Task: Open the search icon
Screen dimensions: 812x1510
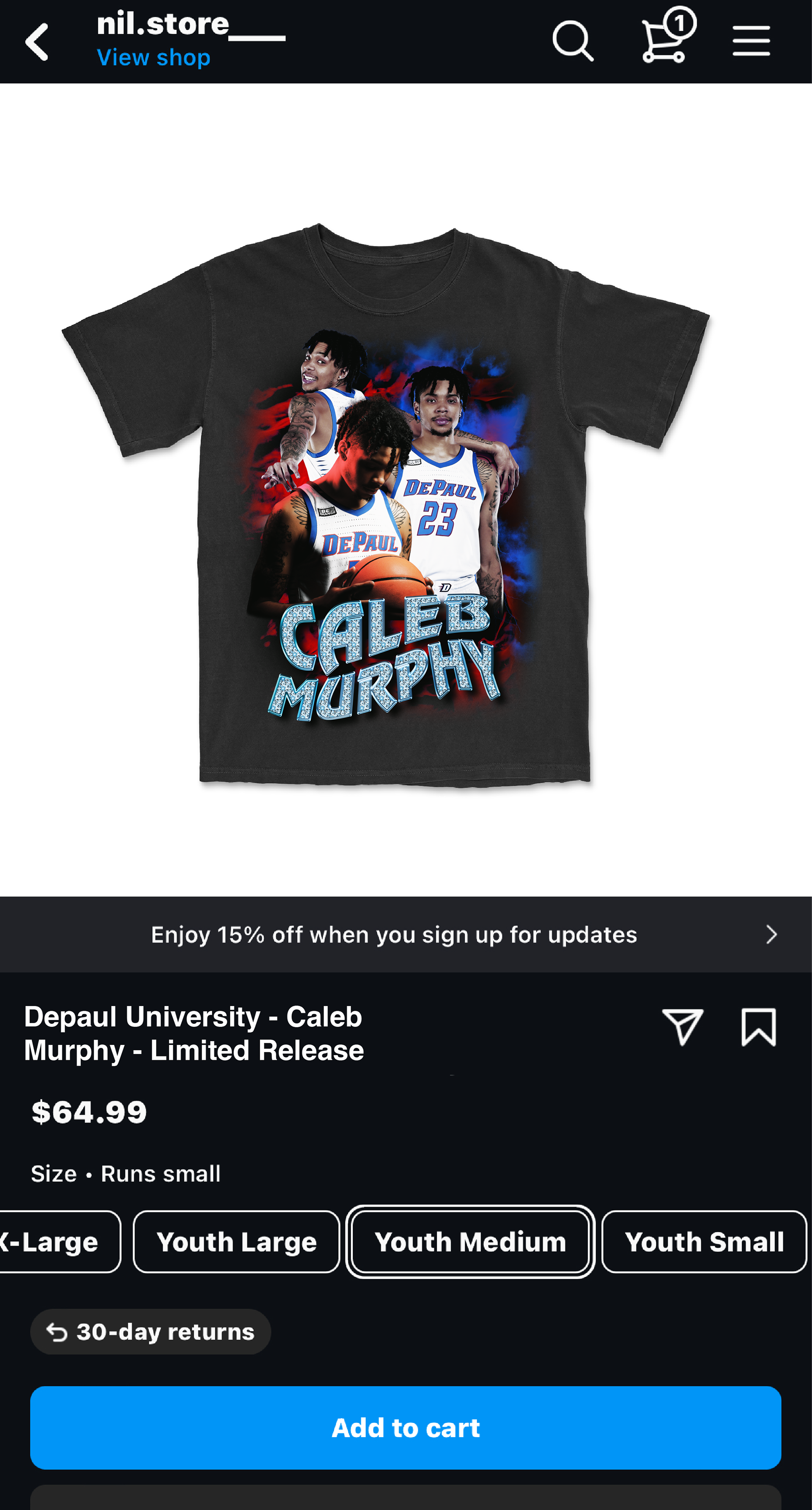Action: click(x=572, y=41)
